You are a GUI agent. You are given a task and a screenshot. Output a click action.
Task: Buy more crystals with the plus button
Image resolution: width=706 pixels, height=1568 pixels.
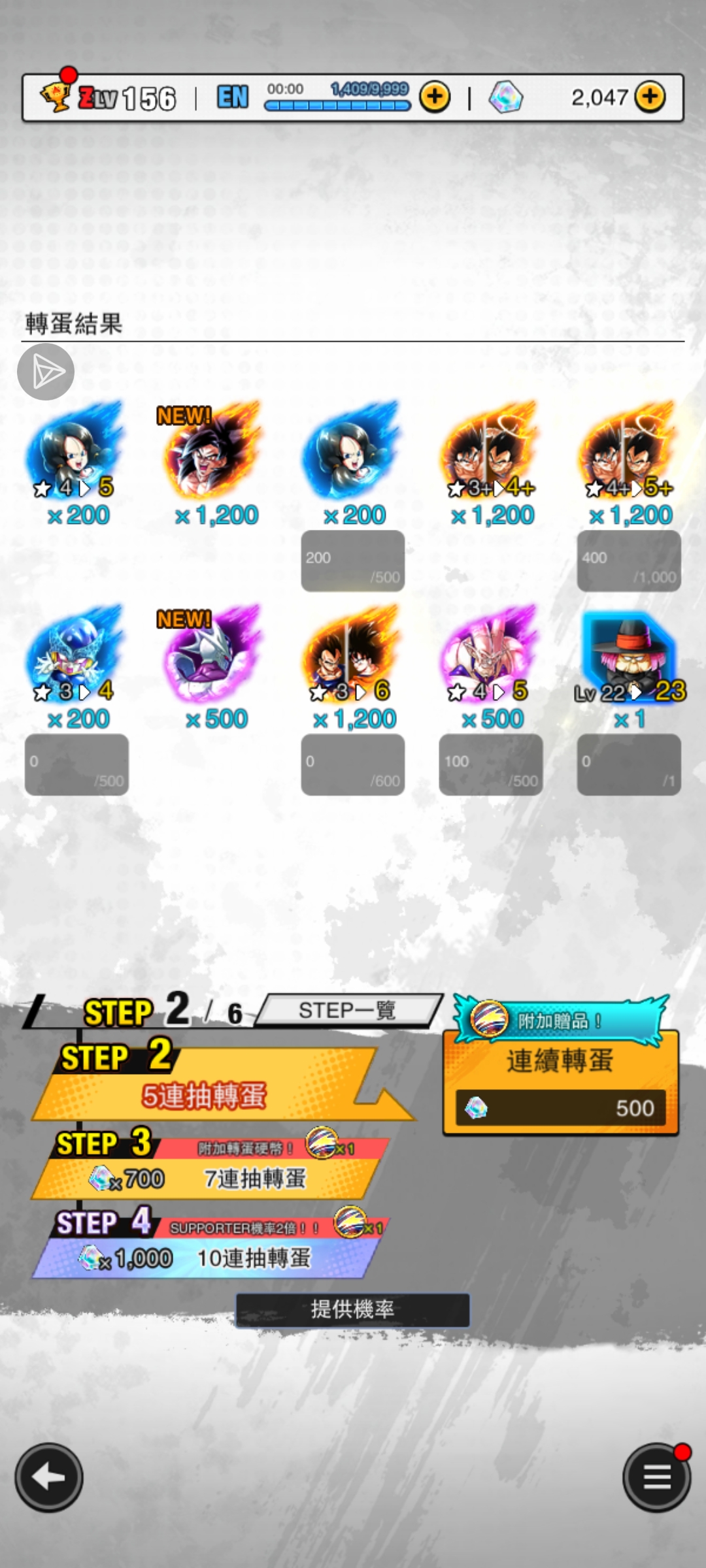pyautogui.click(x=650, y=97)
